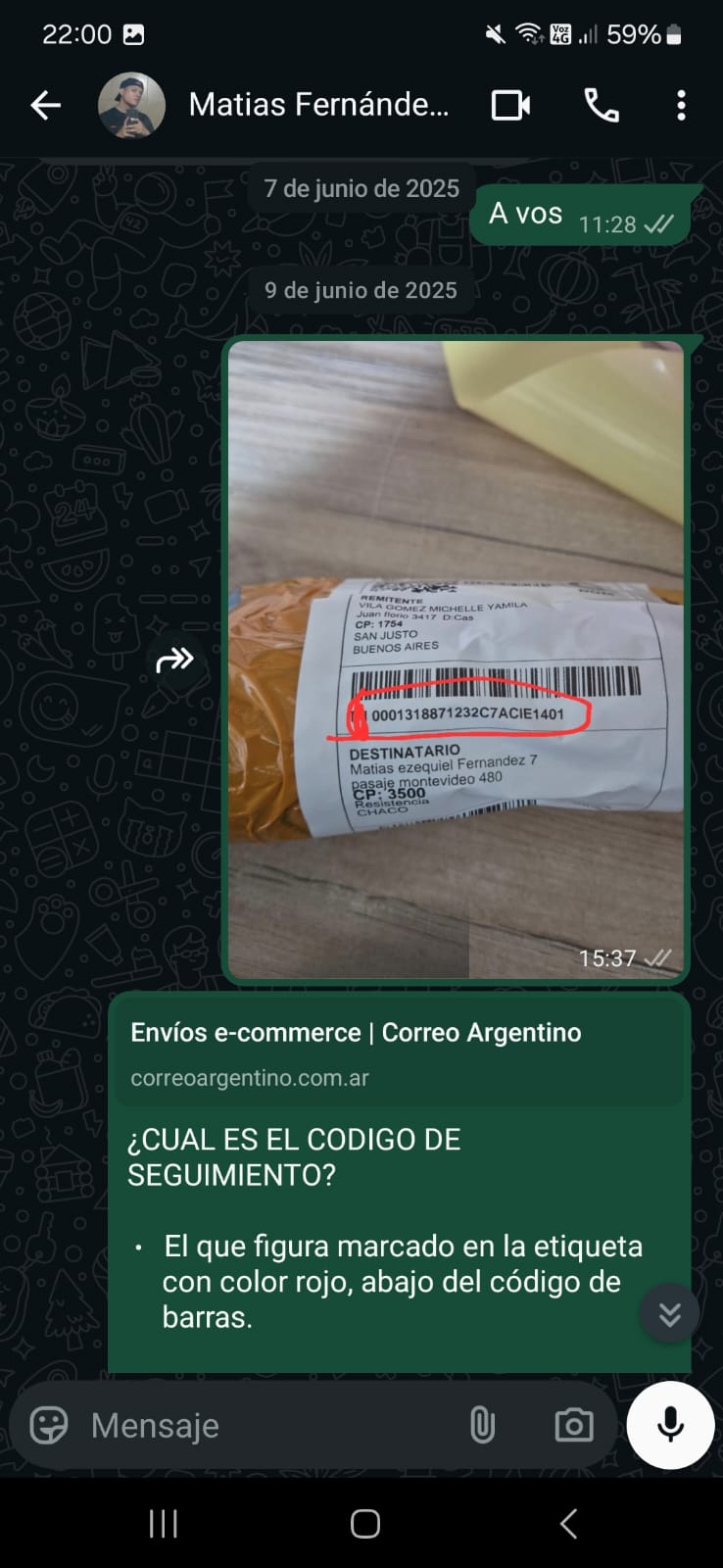
Task: Start a voice call with Matias
Action: [x=601, y=105]
